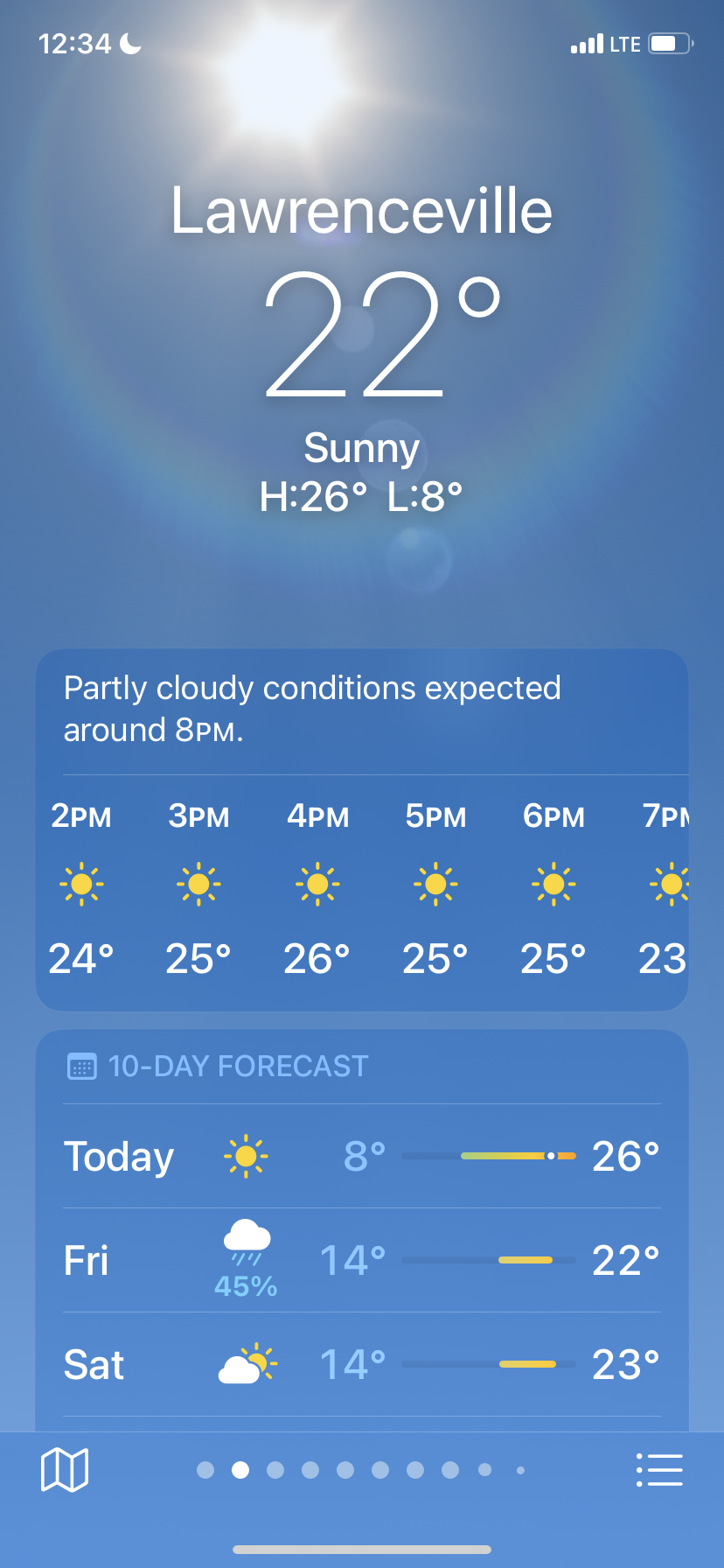The height and width of the screenshot is (1568, 724).
Task: Tap the page indicator dots
Action: point(362,1470)
